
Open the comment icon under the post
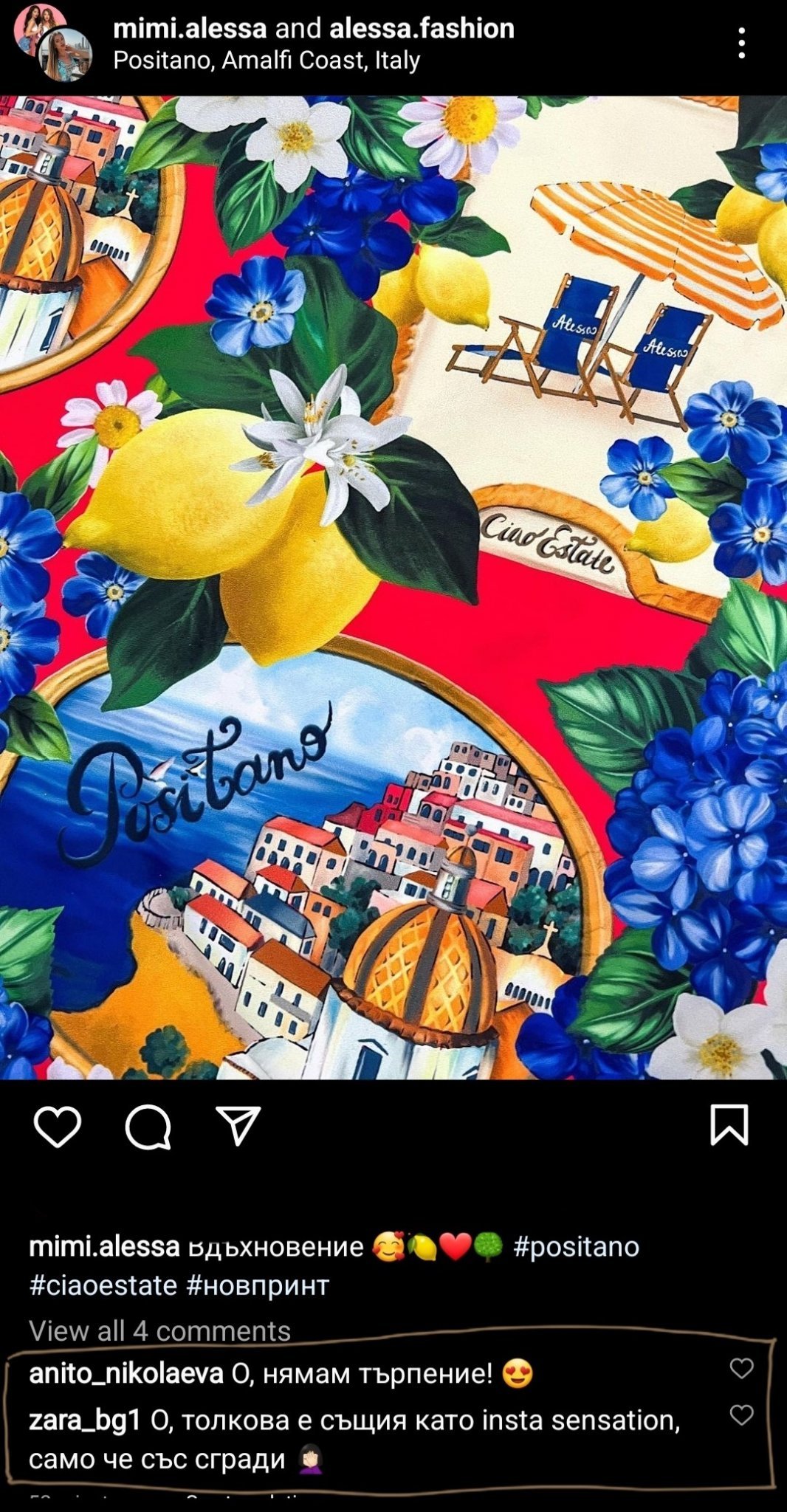coord(148,1127)
